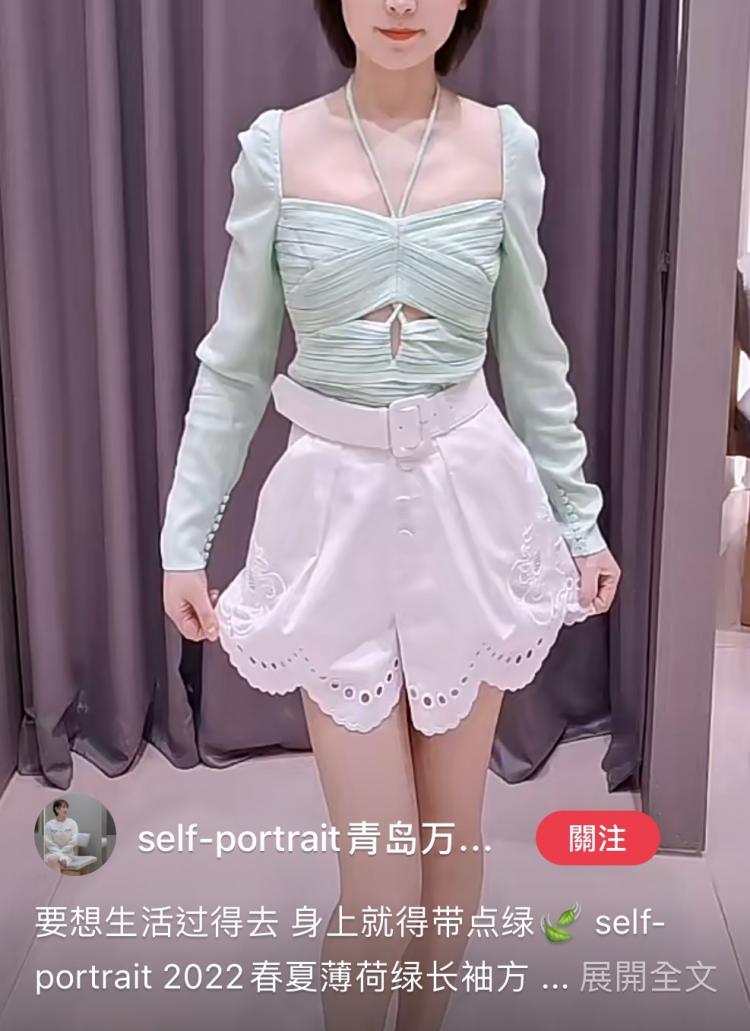Follow the self-portrait account with 關注
750x1031 pixels.
point(597,838)
